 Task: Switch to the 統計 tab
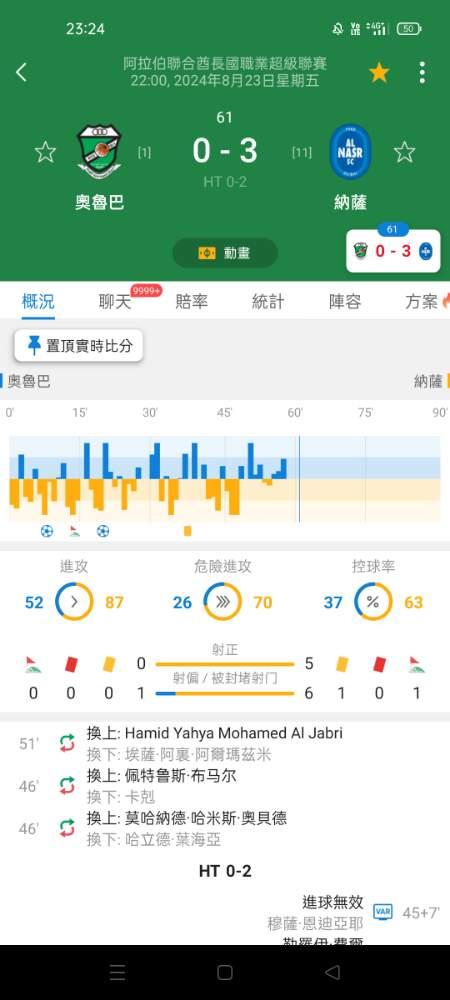[268, 302]
